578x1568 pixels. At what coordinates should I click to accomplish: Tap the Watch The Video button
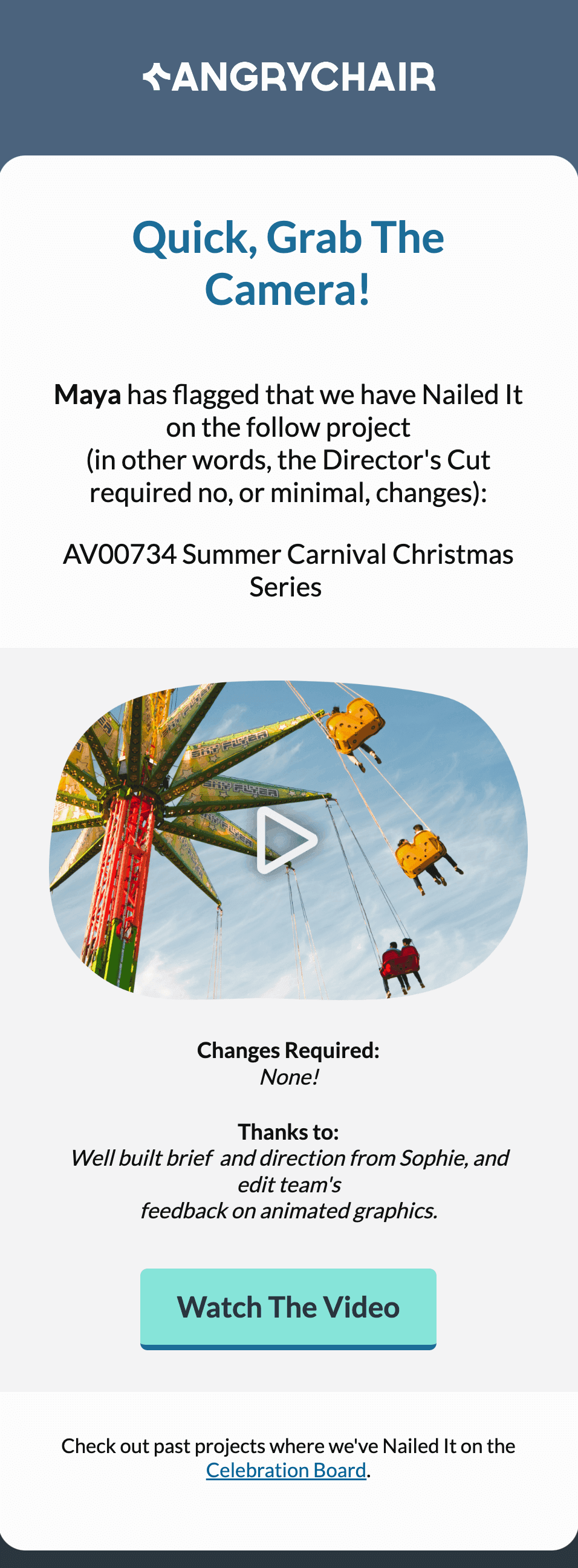click(288, 1308)
